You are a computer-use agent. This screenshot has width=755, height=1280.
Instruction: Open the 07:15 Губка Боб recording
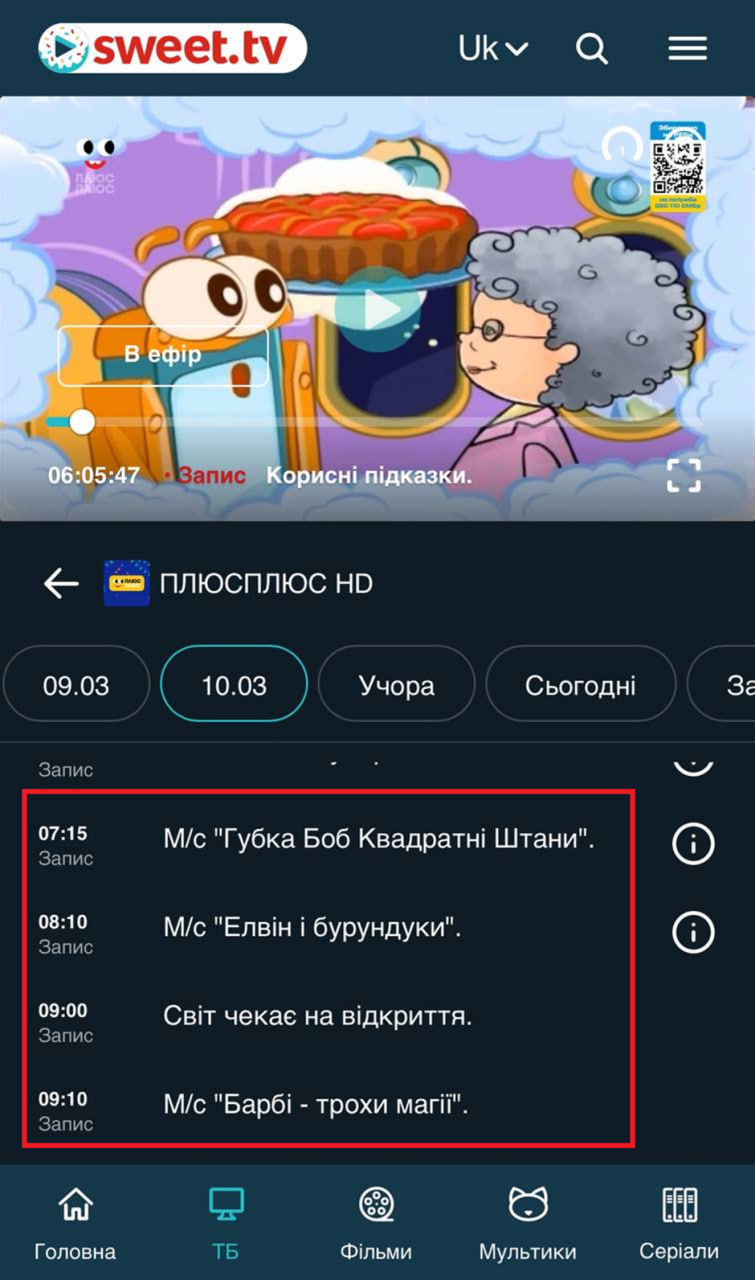click(378, 840)
